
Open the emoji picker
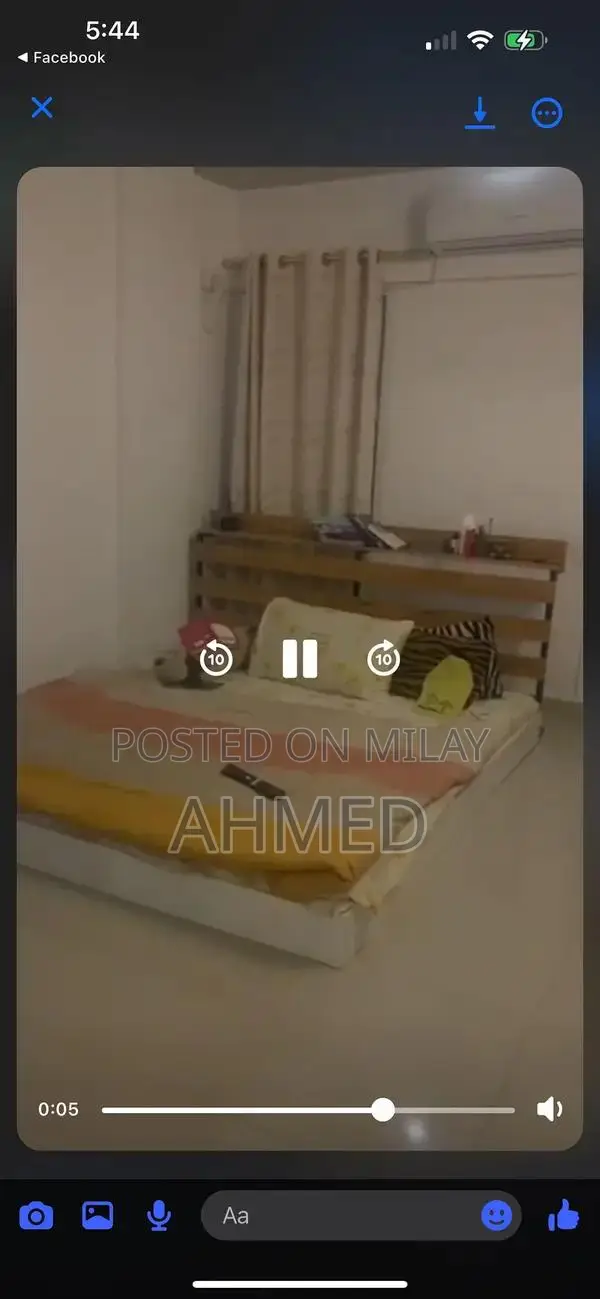point(497,1216)
